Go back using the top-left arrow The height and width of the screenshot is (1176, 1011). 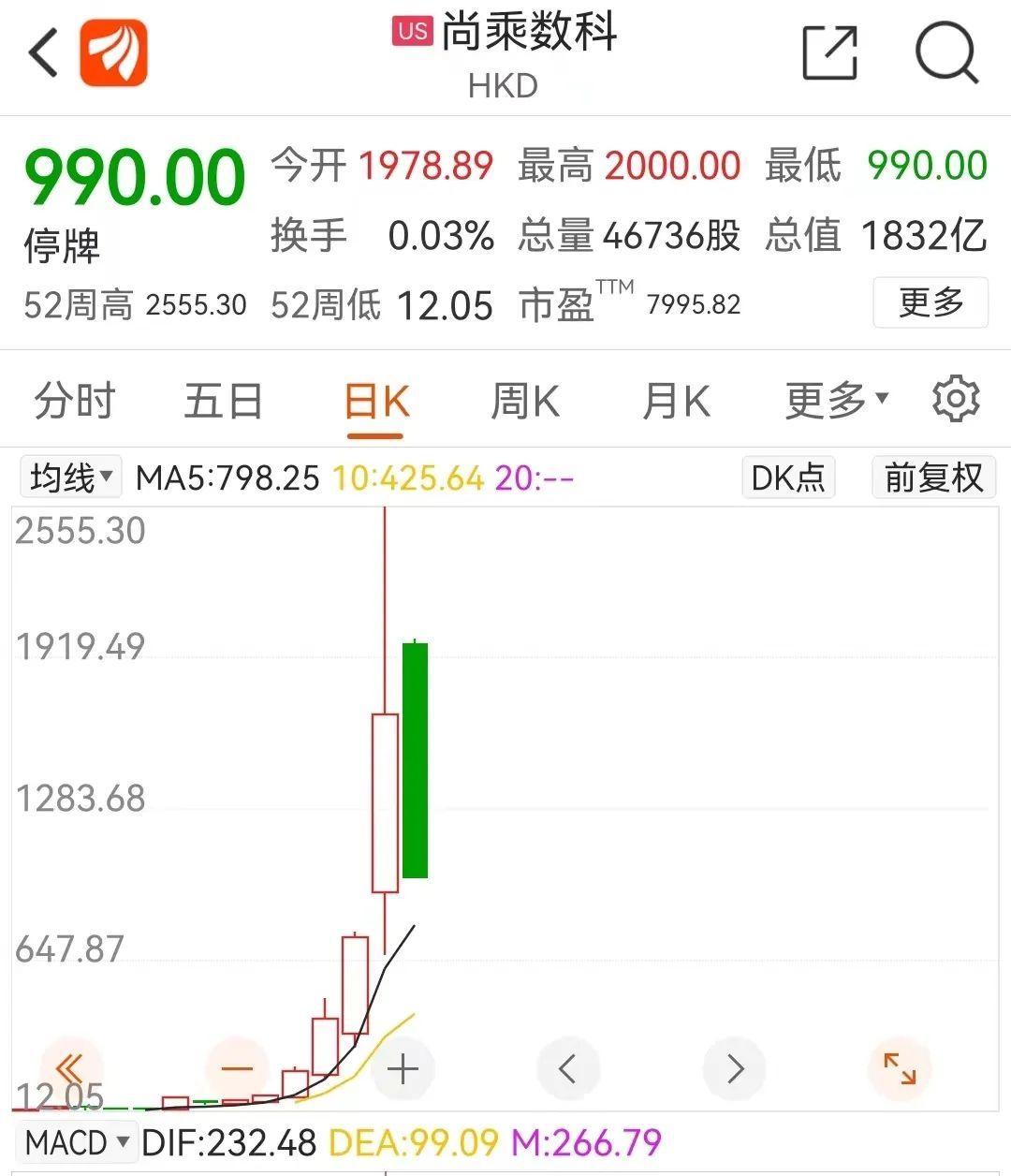[44, 52]
